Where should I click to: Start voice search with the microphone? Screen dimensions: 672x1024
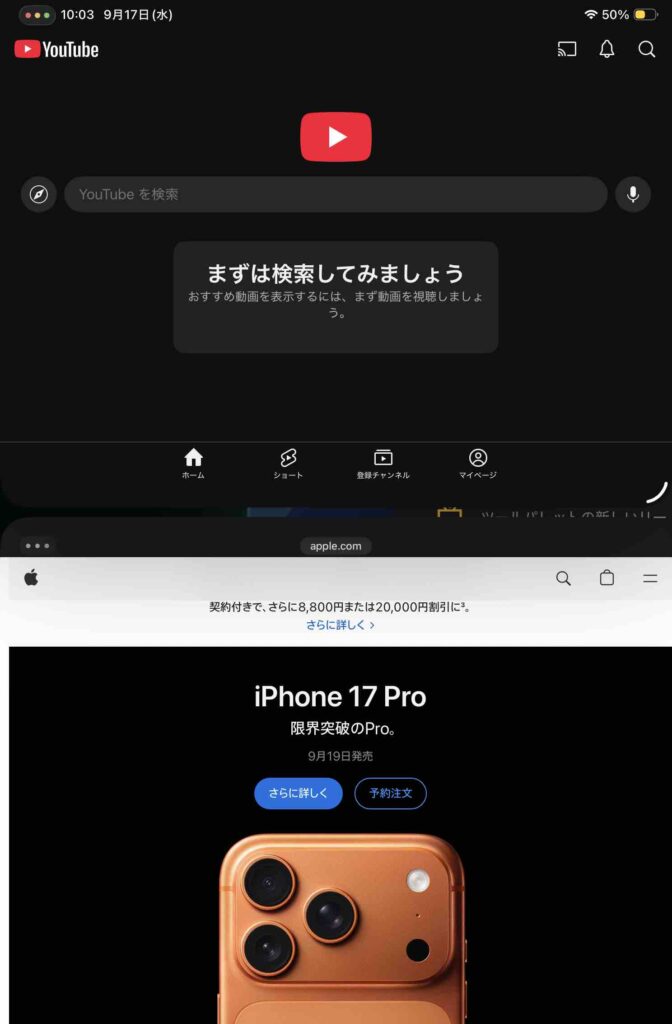(x=633, y=194)
